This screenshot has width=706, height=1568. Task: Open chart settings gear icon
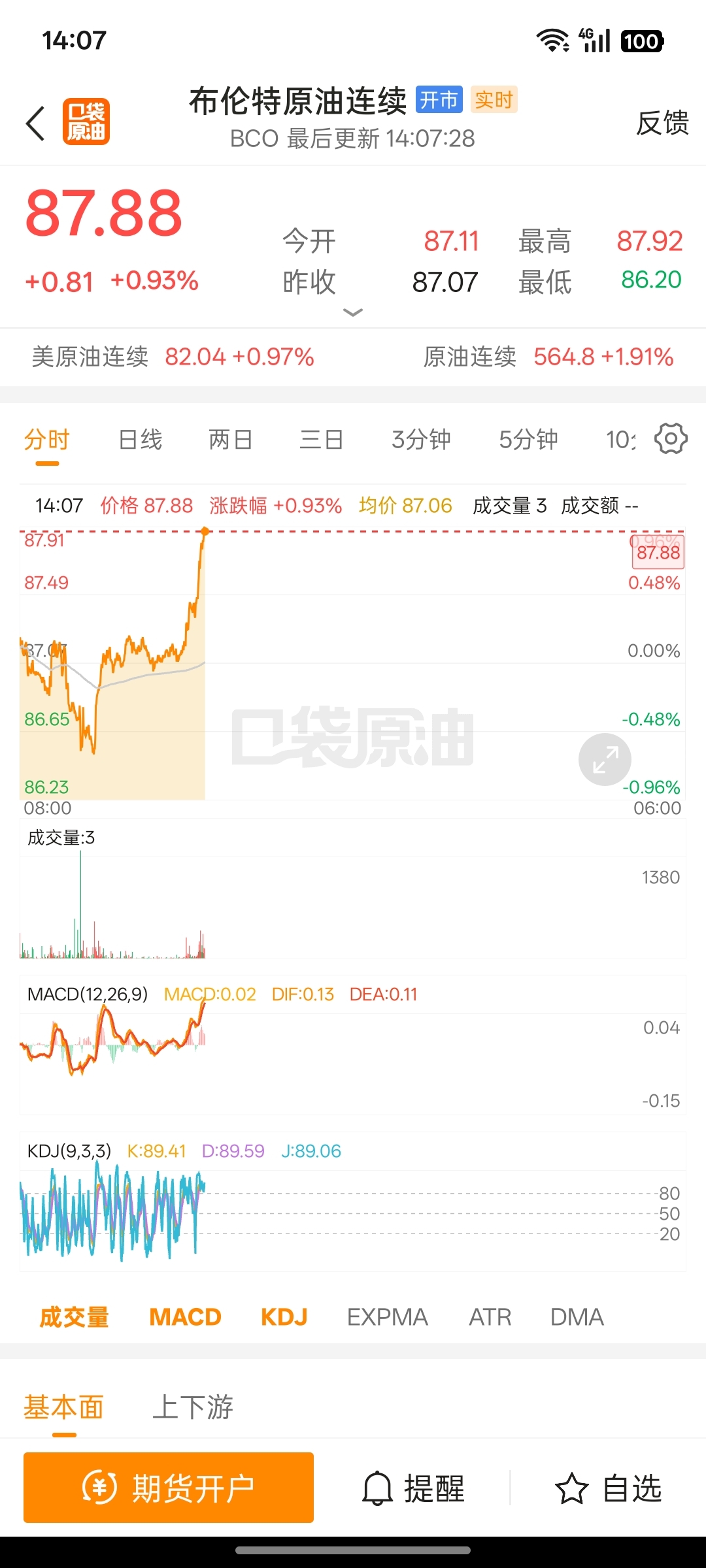click(671, 438)
